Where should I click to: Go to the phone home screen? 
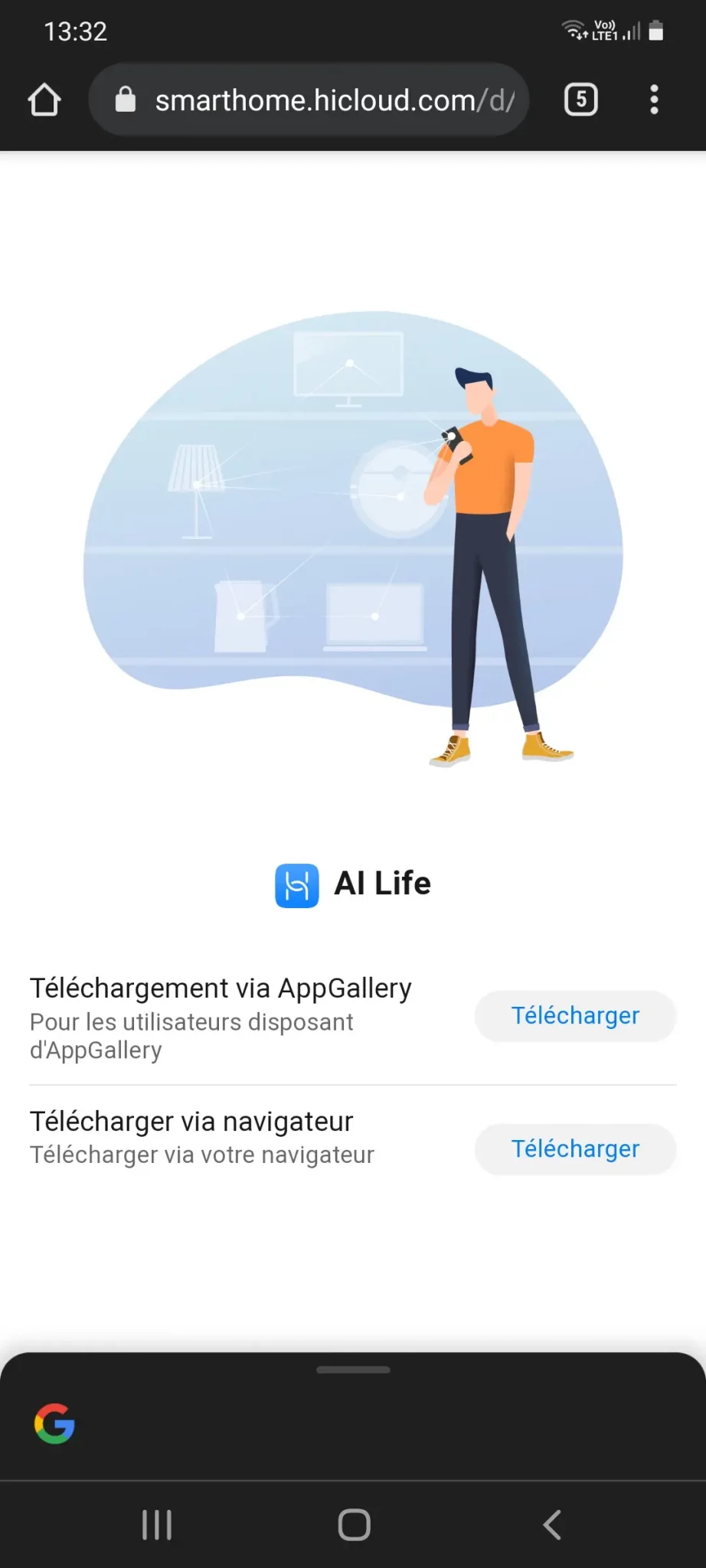click(354, 1524)
